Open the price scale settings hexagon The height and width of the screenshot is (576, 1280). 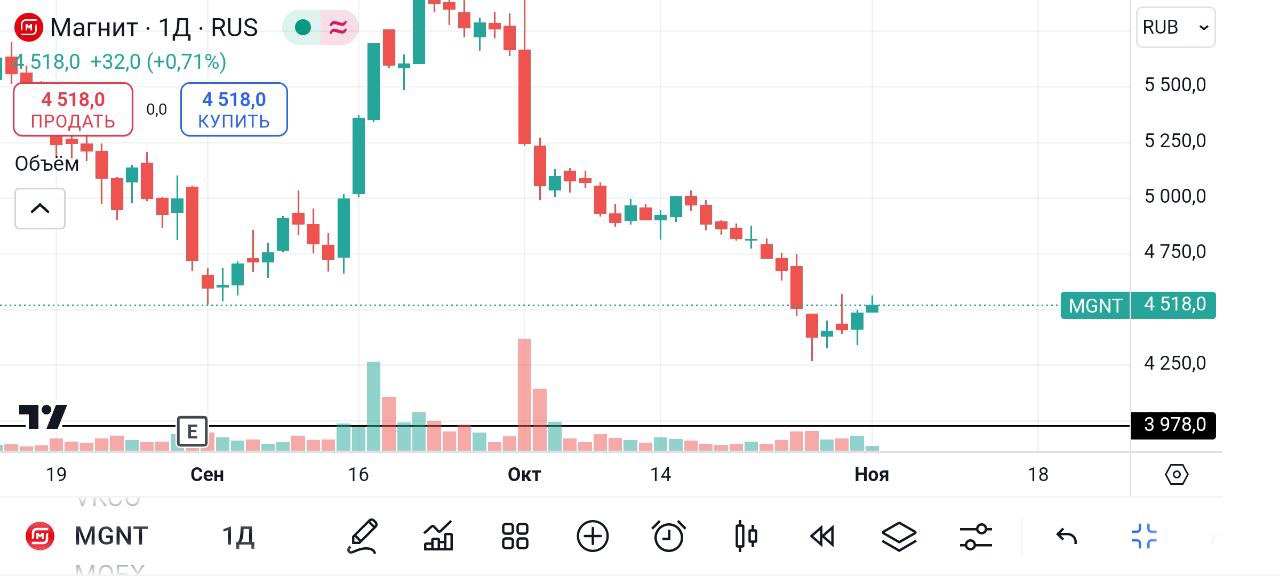click(1176, 474)
